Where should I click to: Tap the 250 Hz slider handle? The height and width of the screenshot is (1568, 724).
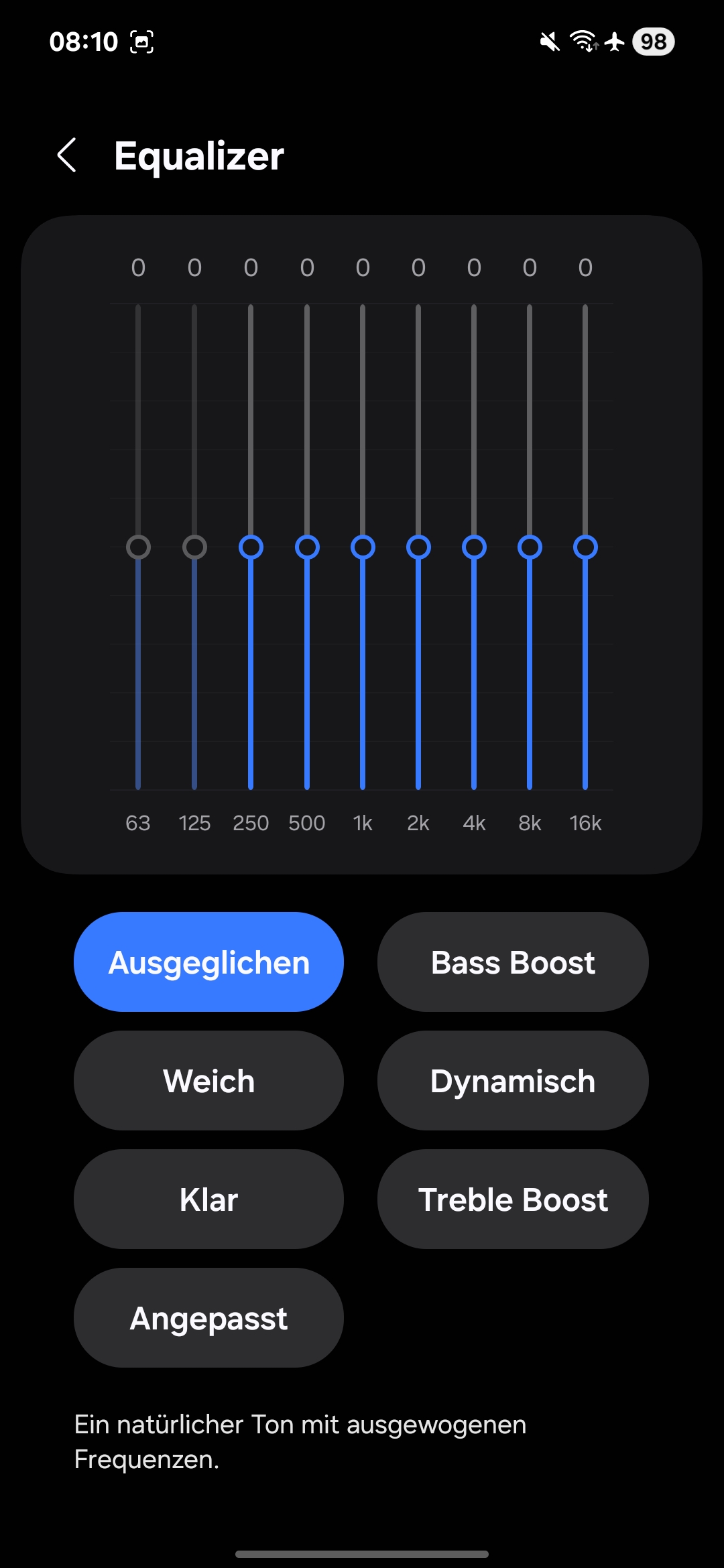(251, 547)
